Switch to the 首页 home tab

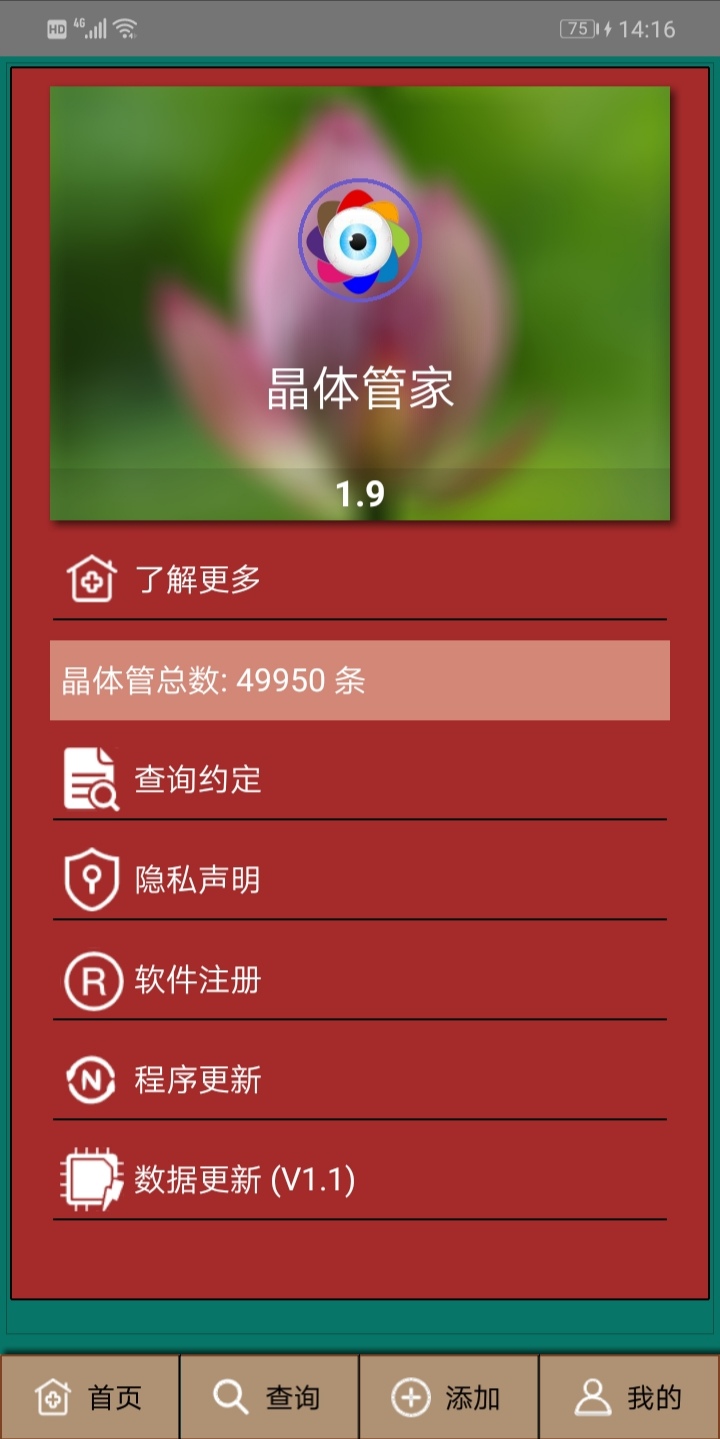point(90,1397)
